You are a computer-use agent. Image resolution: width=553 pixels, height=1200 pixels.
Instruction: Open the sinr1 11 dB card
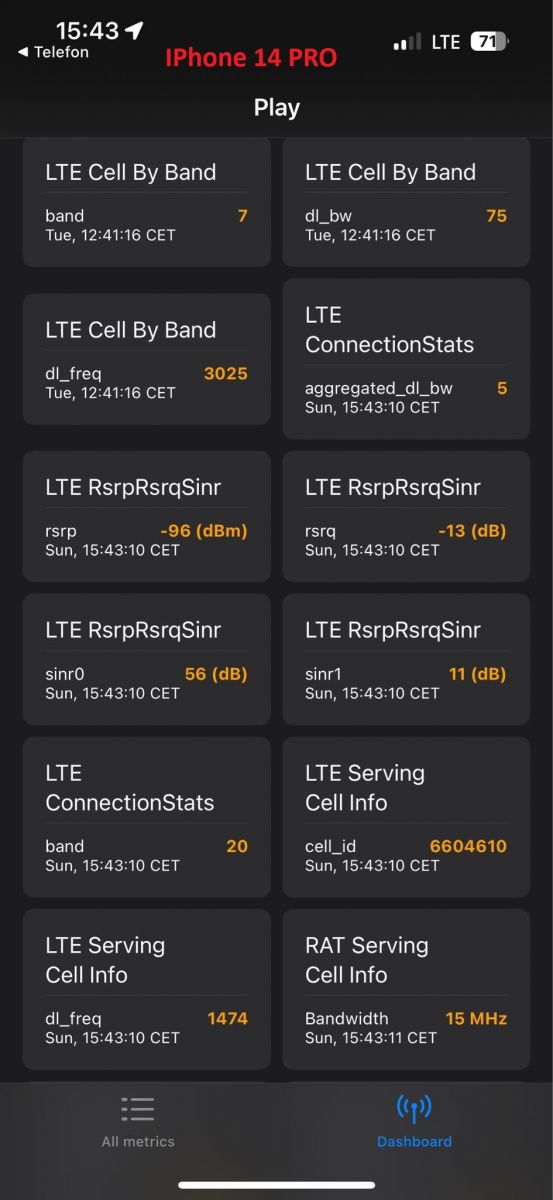coord(406,659)
